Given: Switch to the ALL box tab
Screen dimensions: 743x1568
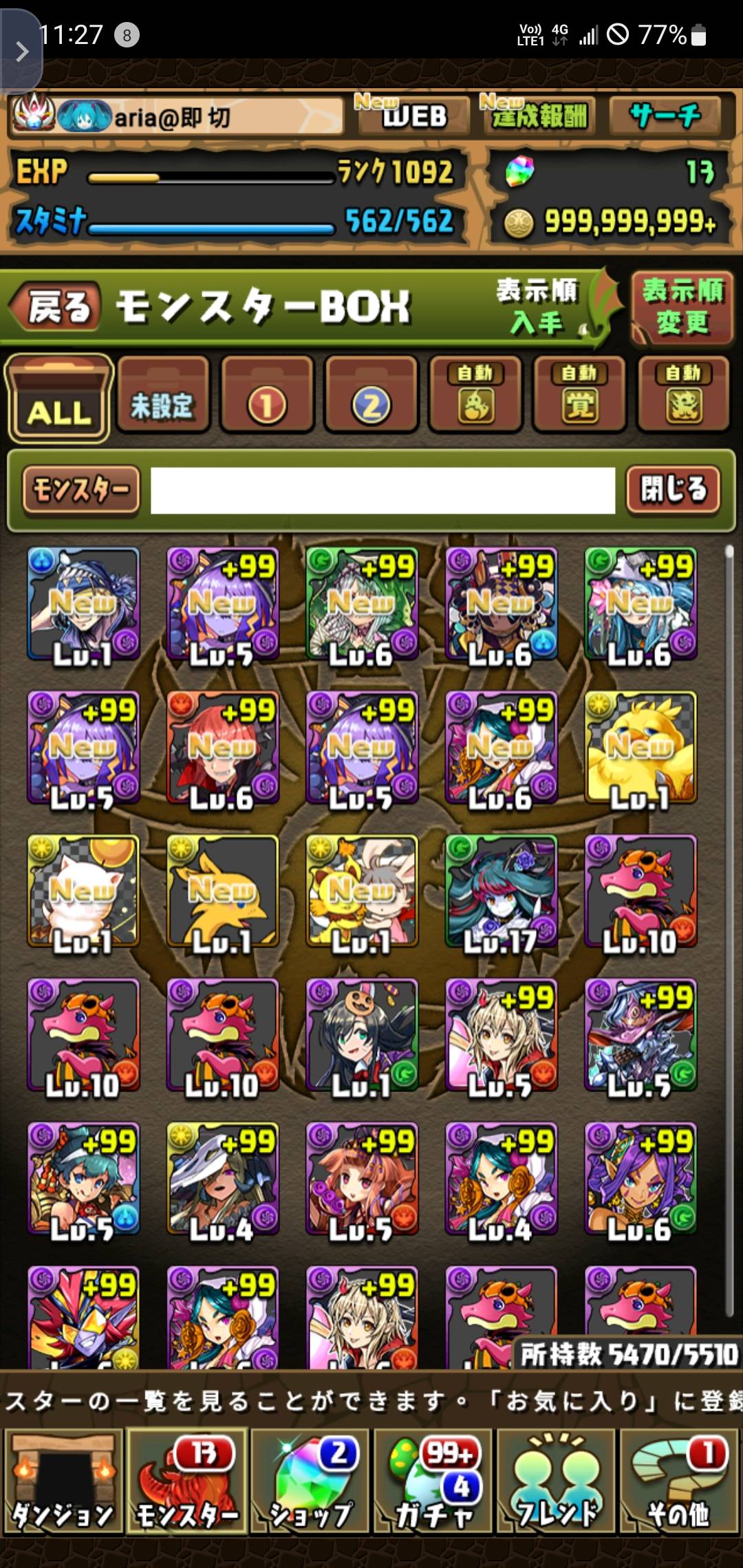Looking at the screenshot, I should coord(58,399).
